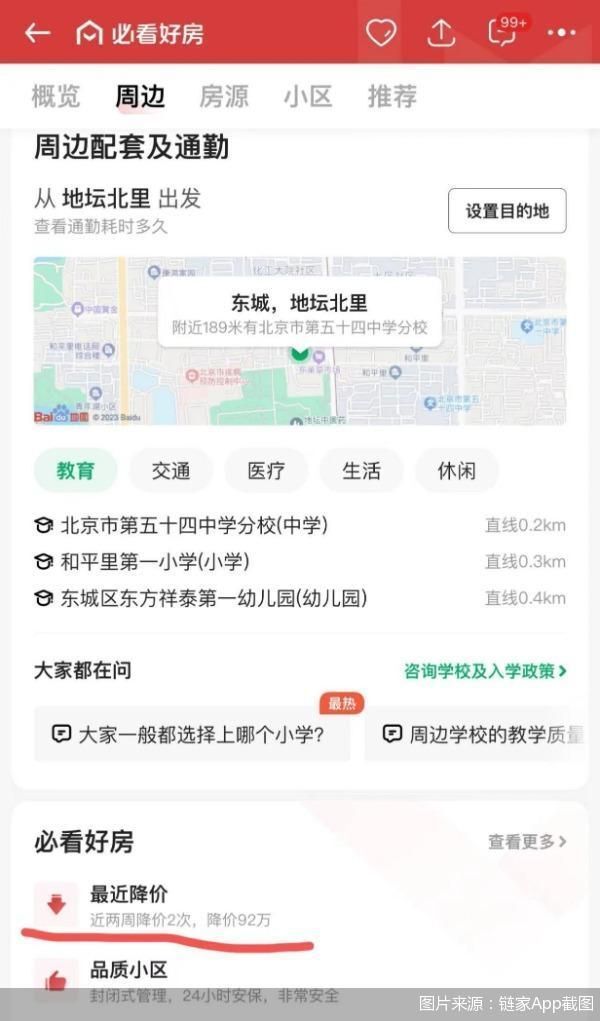Switch to the 房源 tab
This screenshot has height=1021, width=600.
tap(224, 97)
